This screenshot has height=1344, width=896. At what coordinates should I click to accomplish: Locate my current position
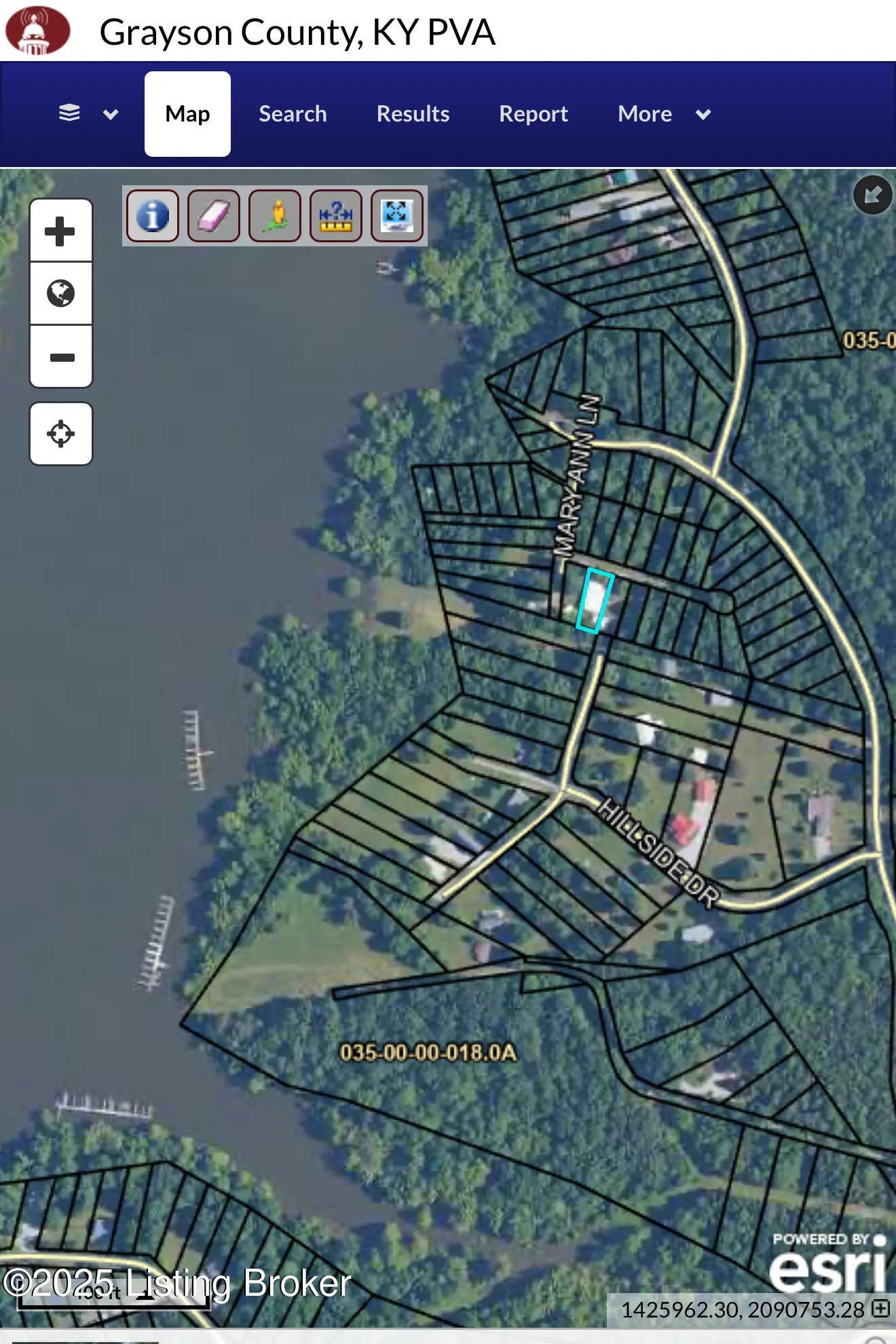tap(60, 434)
